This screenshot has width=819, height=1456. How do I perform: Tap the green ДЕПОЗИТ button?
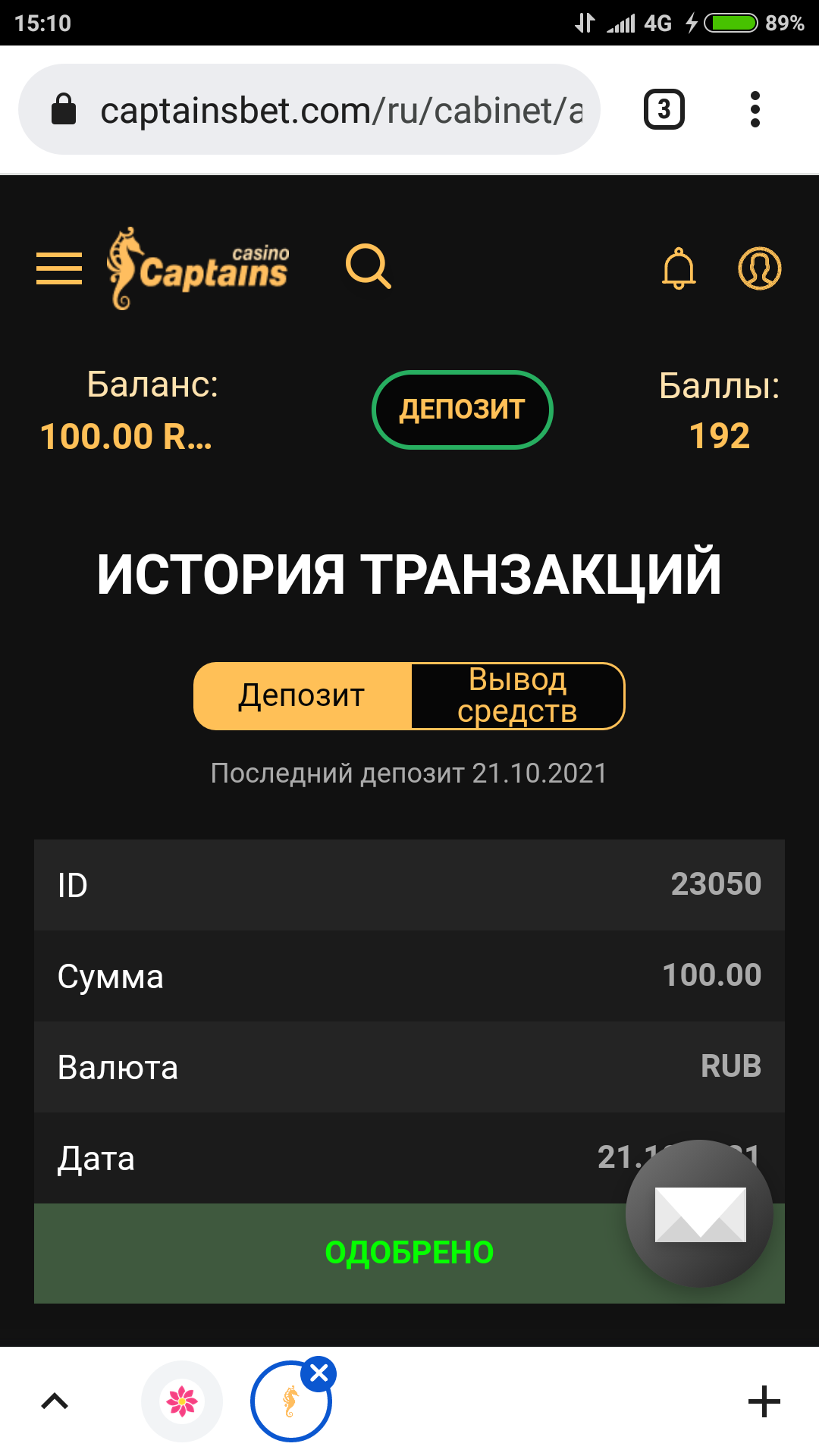pos(462,409)
